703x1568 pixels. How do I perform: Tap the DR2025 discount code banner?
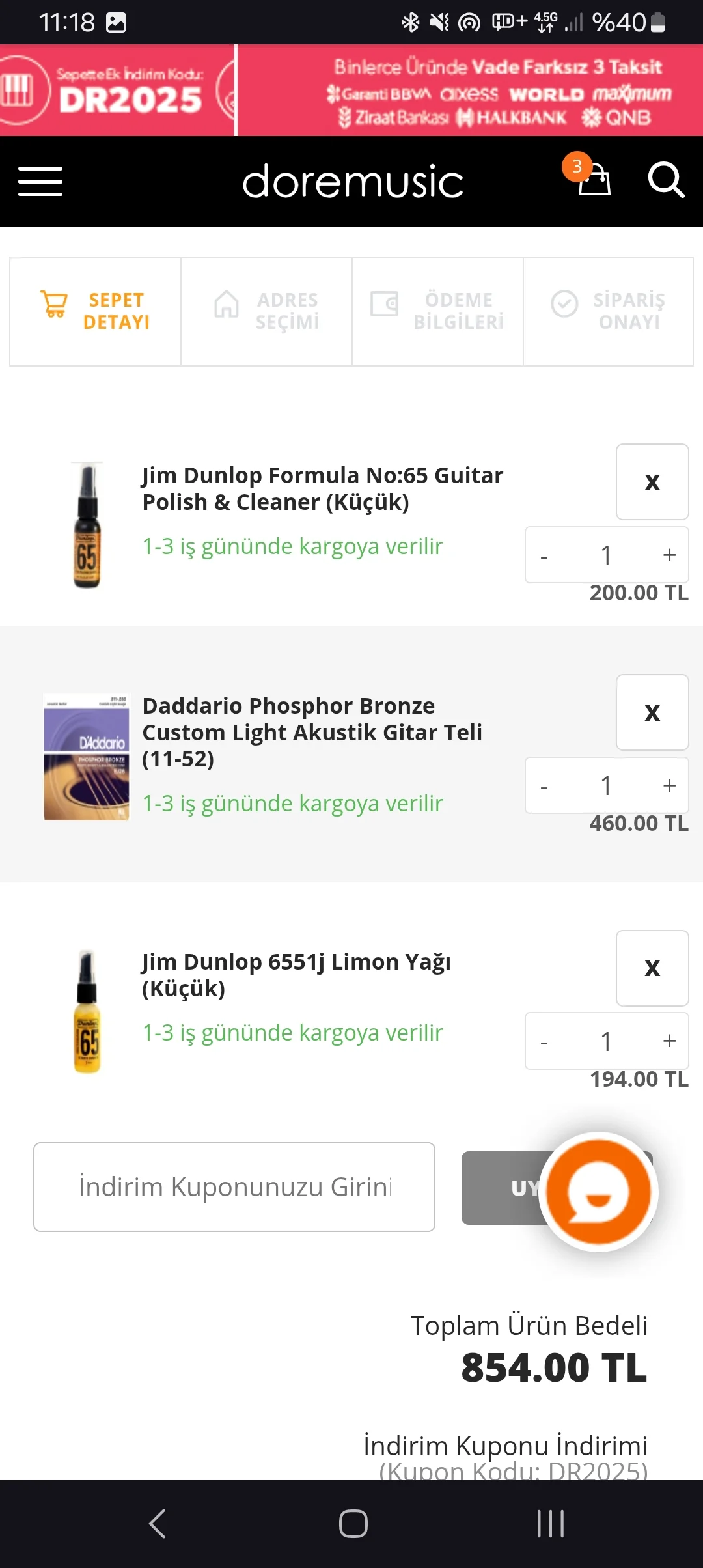[x=117, y=91]
